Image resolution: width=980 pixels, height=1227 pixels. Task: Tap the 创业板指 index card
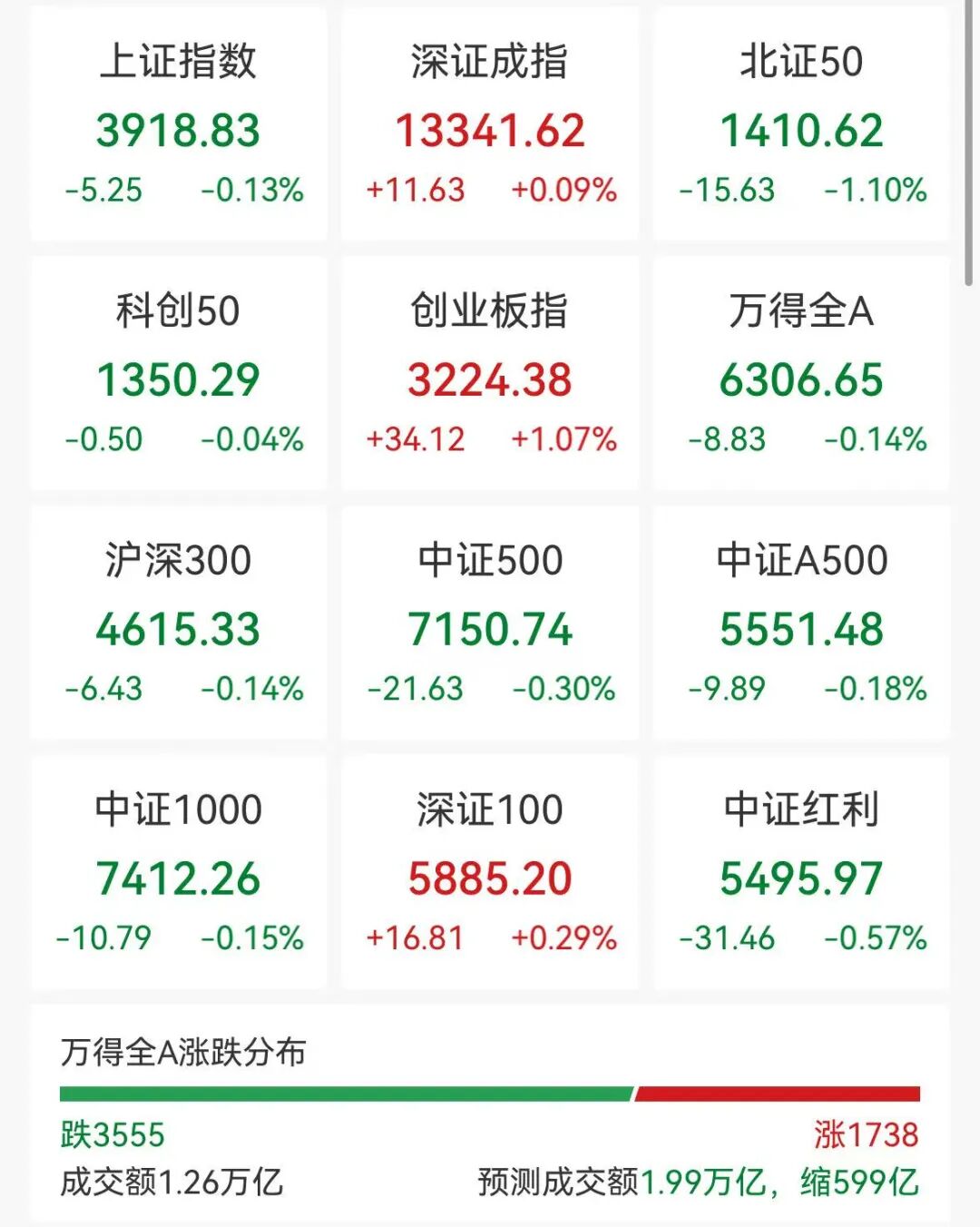click(x=490, y=374)
